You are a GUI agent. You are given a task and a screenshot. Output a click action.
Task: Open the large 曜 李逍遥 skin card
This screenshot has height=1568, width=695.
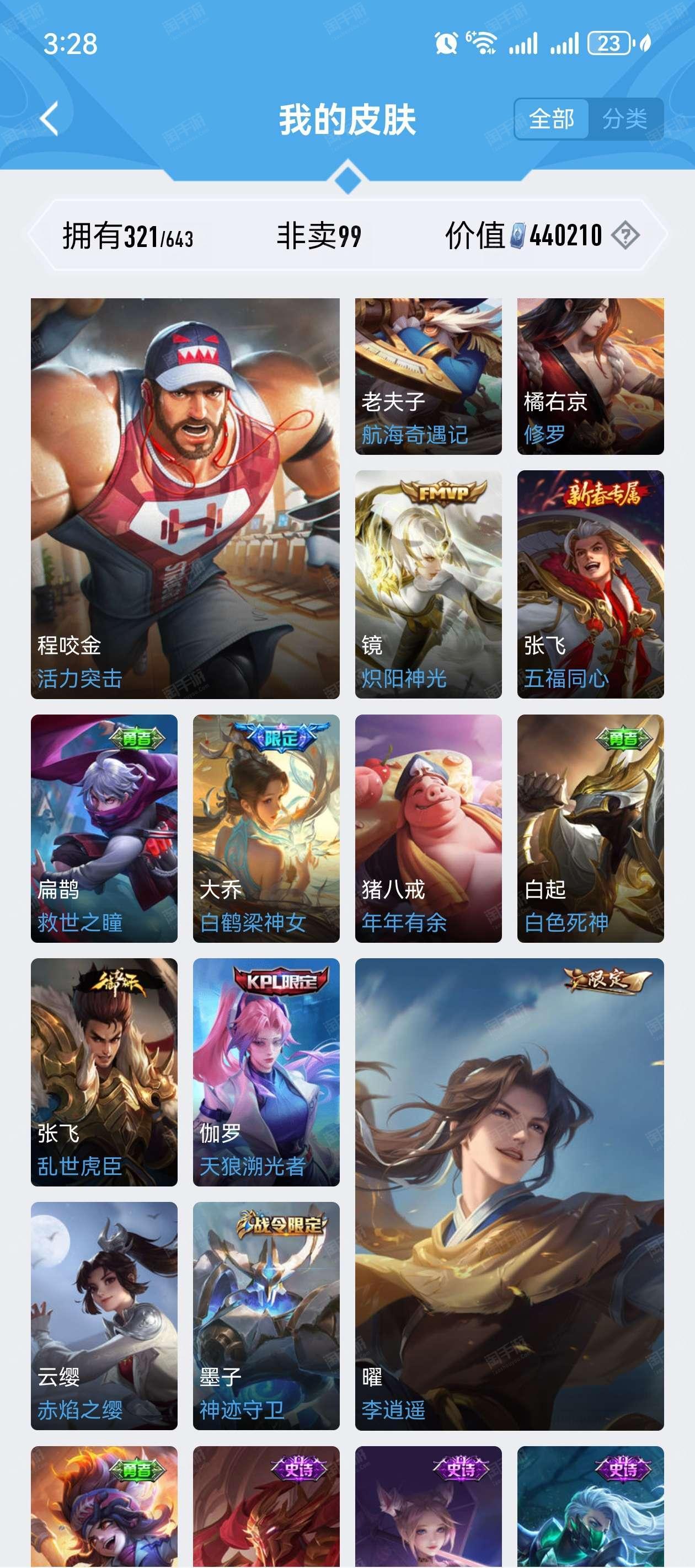tap(509, 1194)
